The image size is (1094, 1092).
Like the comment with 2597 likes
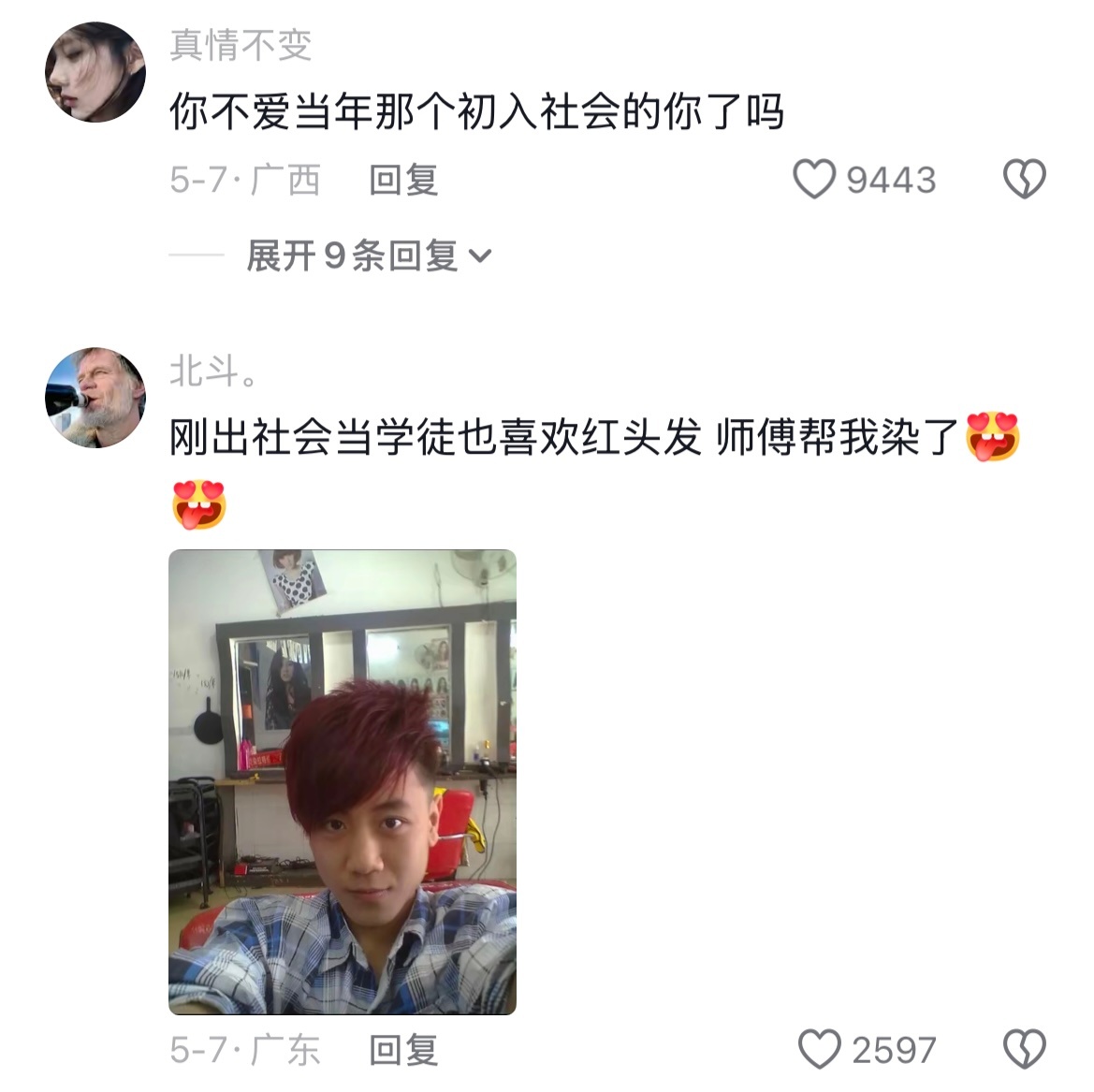819,1049
